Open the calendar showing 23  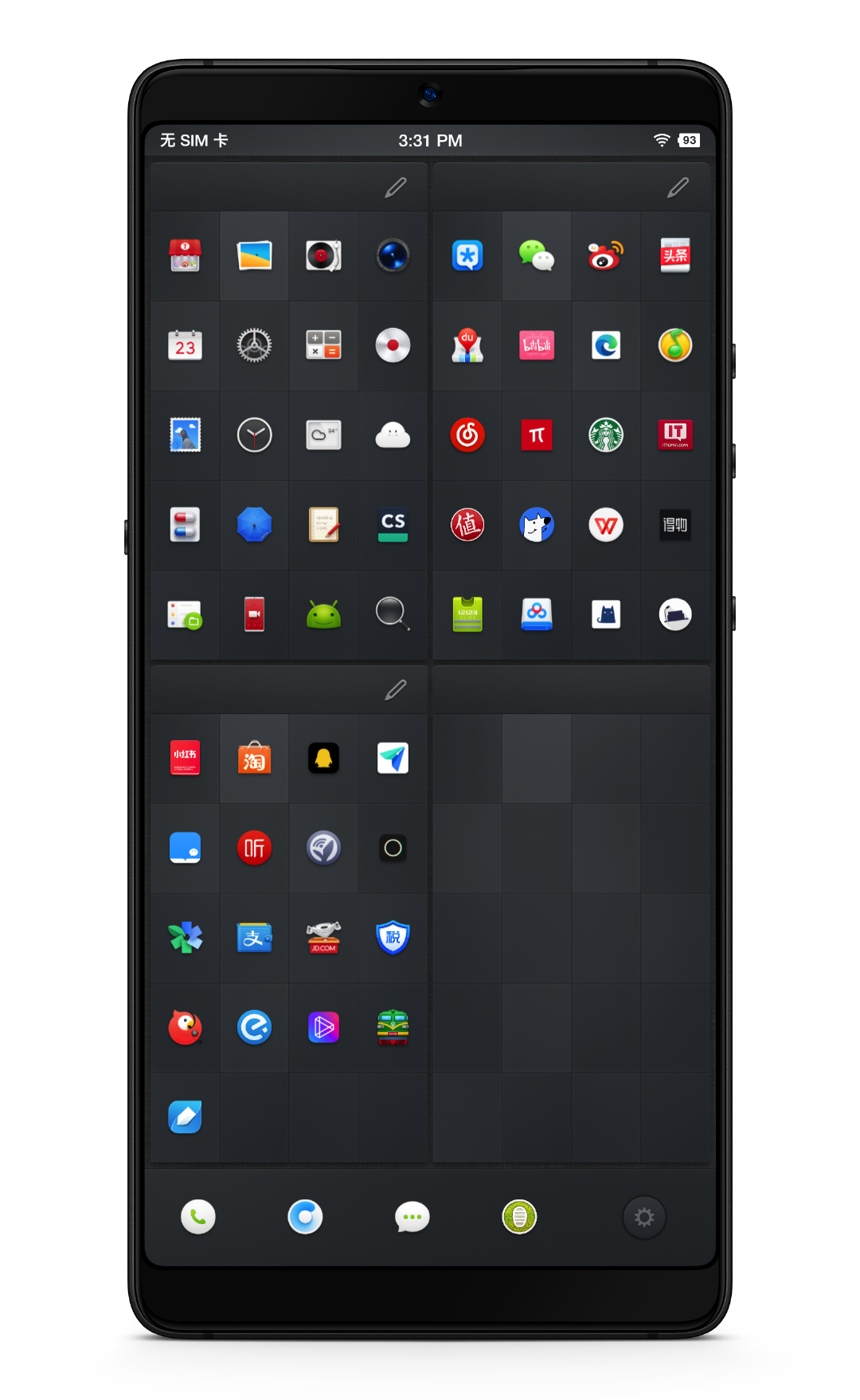pyautogui.click(x=185, y=345)
